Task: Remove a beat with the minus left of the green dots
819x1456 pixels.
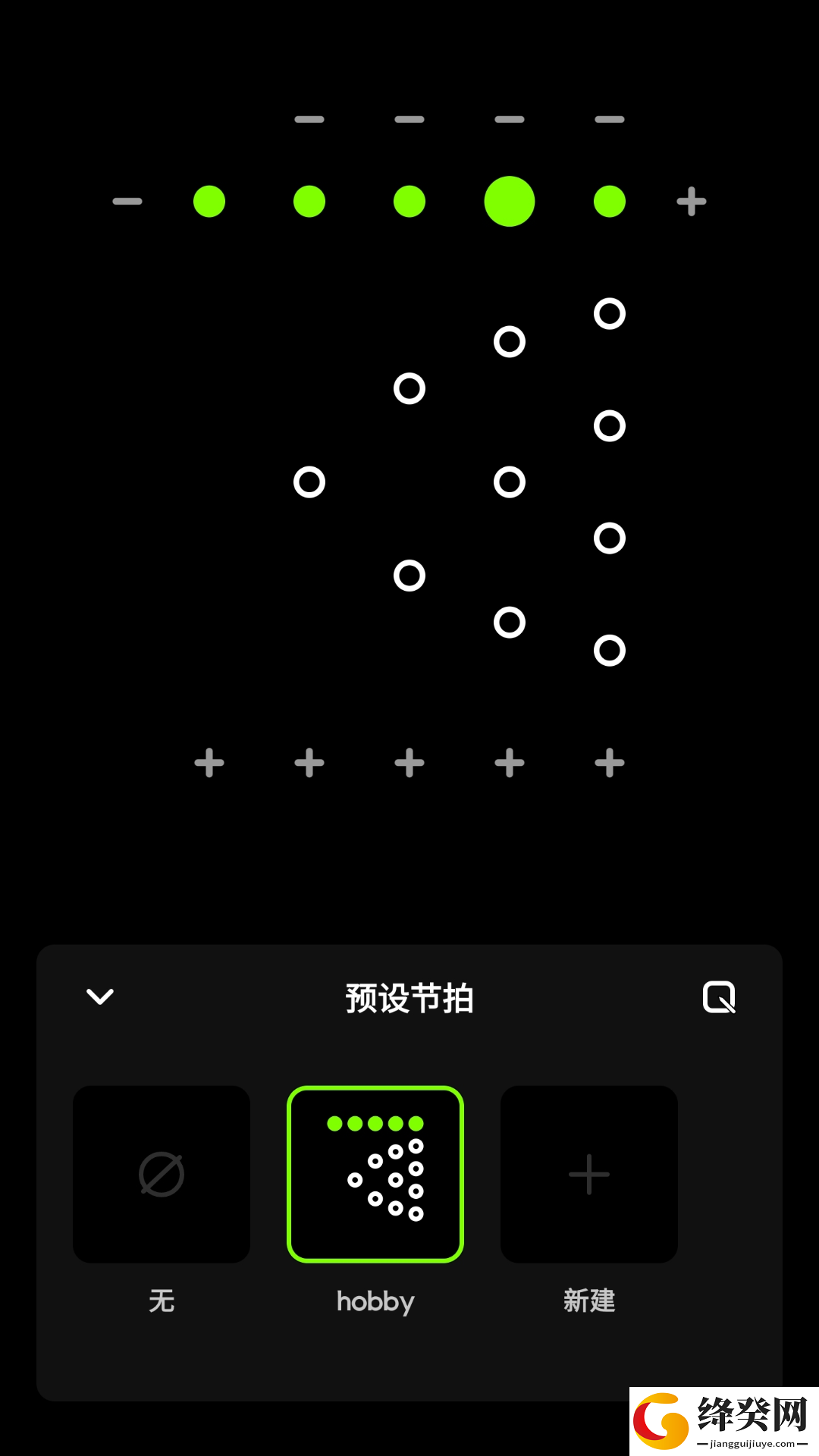Action: tap(127, 202)
